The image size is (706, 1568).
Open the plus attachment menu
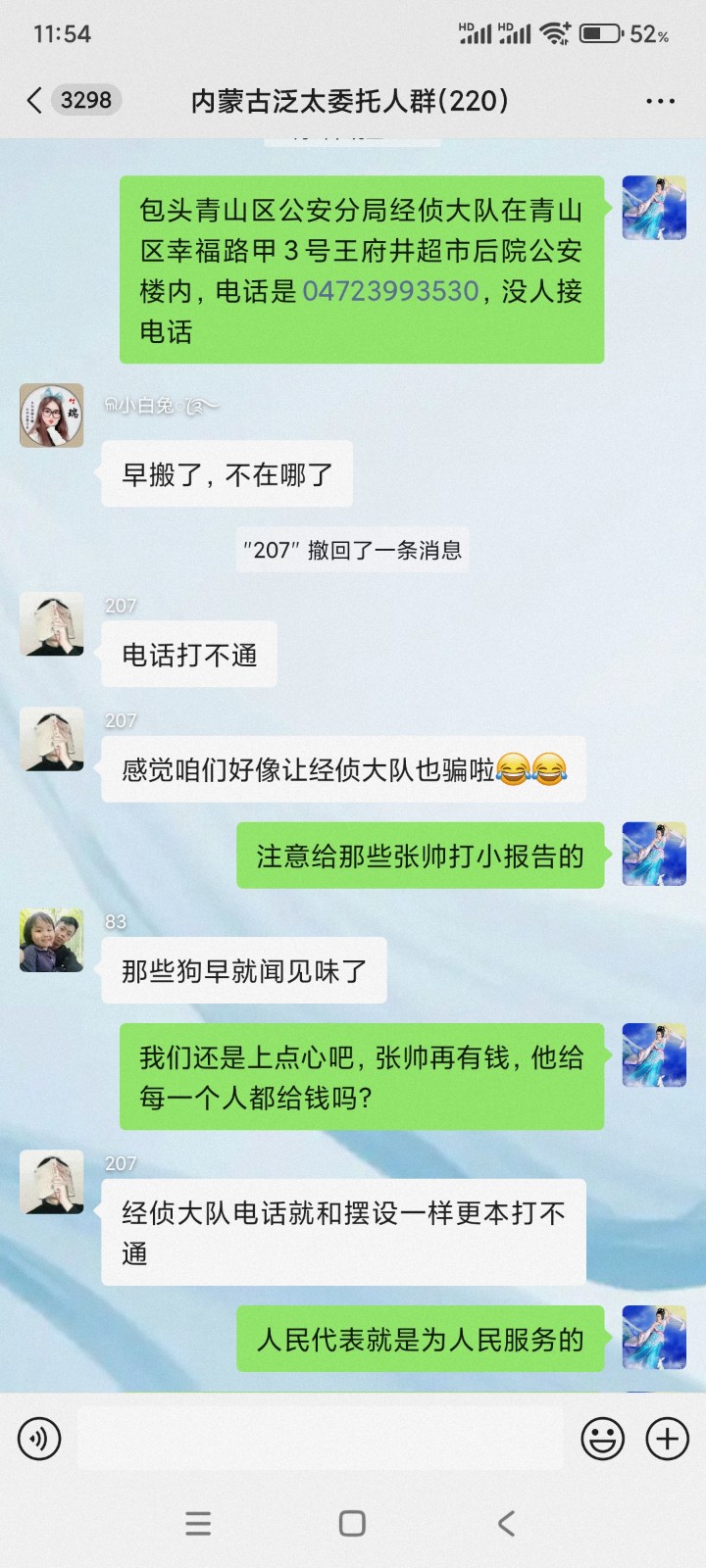(x=667, y=1439)
